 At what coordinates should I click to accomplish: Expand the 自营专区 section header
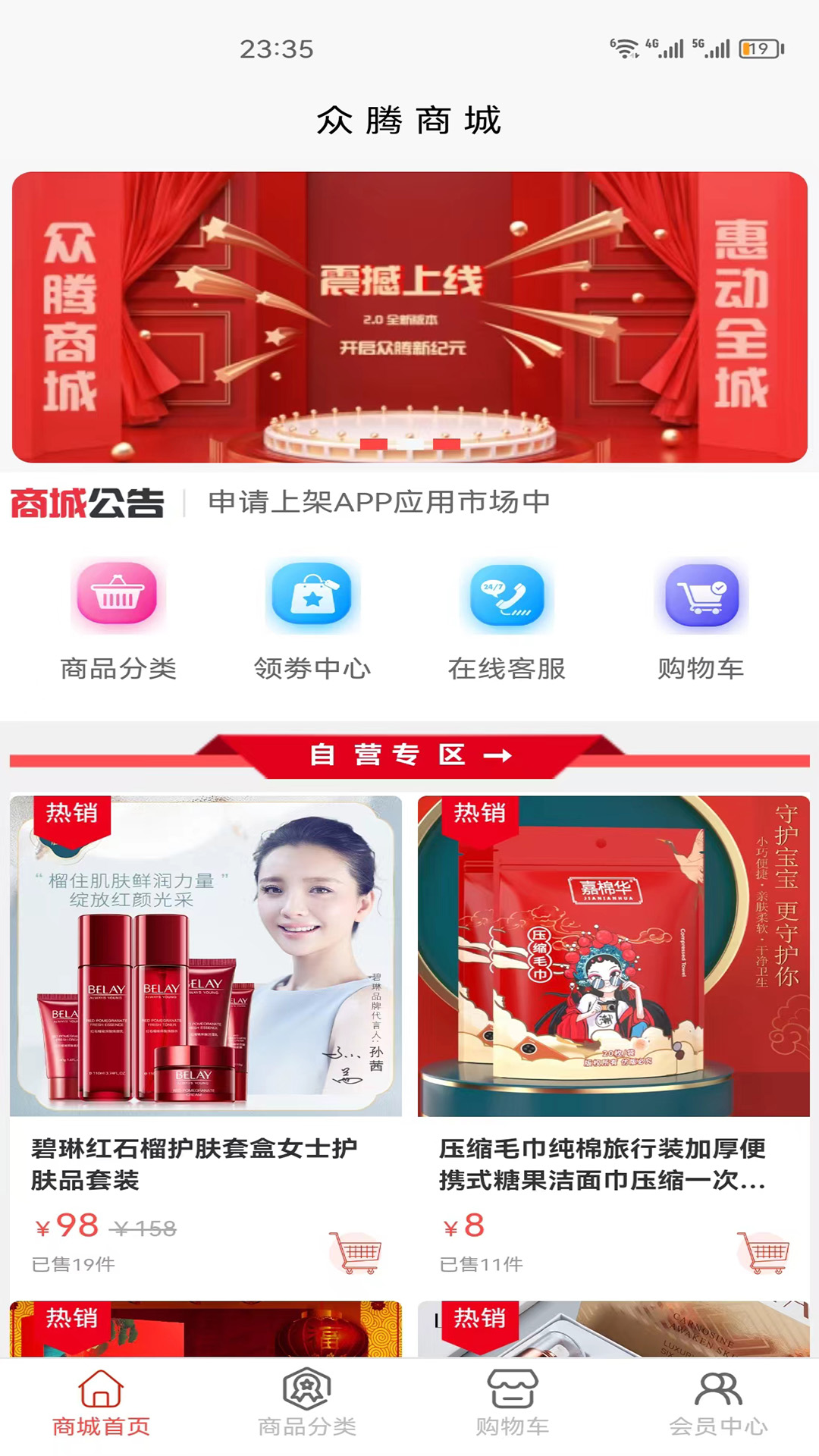(x=409, y=755)
